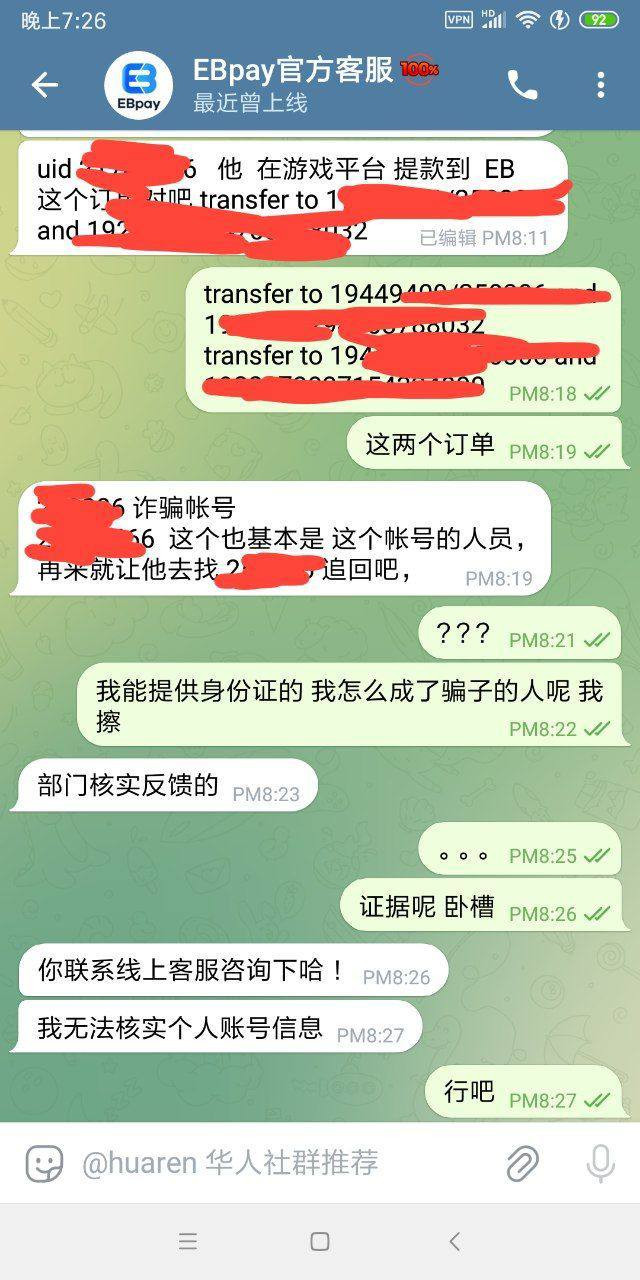Open the chat overflow menu
The image size is (640, 1280).
600,86
